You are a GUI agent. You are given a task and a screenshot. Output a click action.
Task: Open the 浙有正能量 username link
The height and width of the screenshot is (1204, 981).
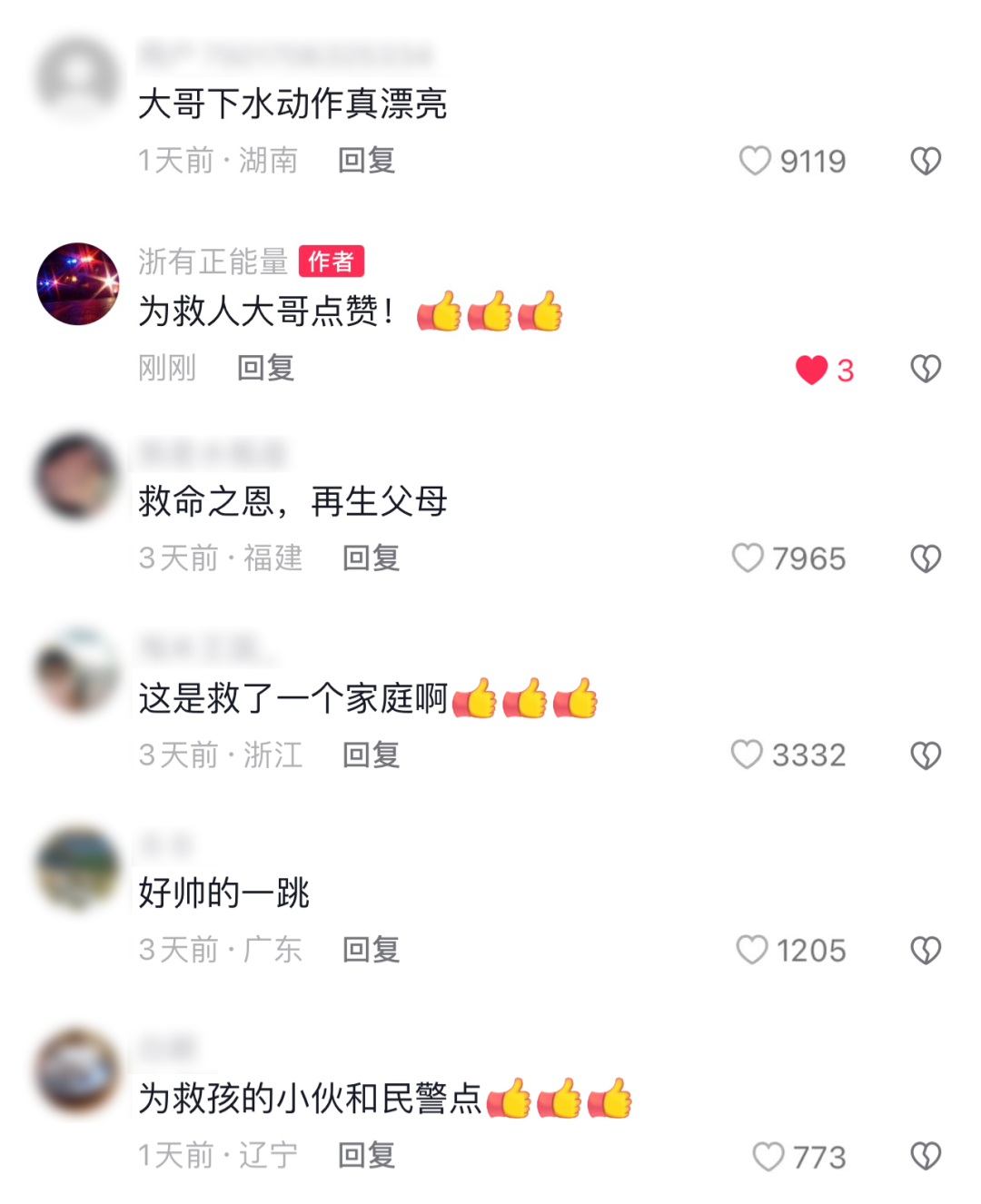213,262
